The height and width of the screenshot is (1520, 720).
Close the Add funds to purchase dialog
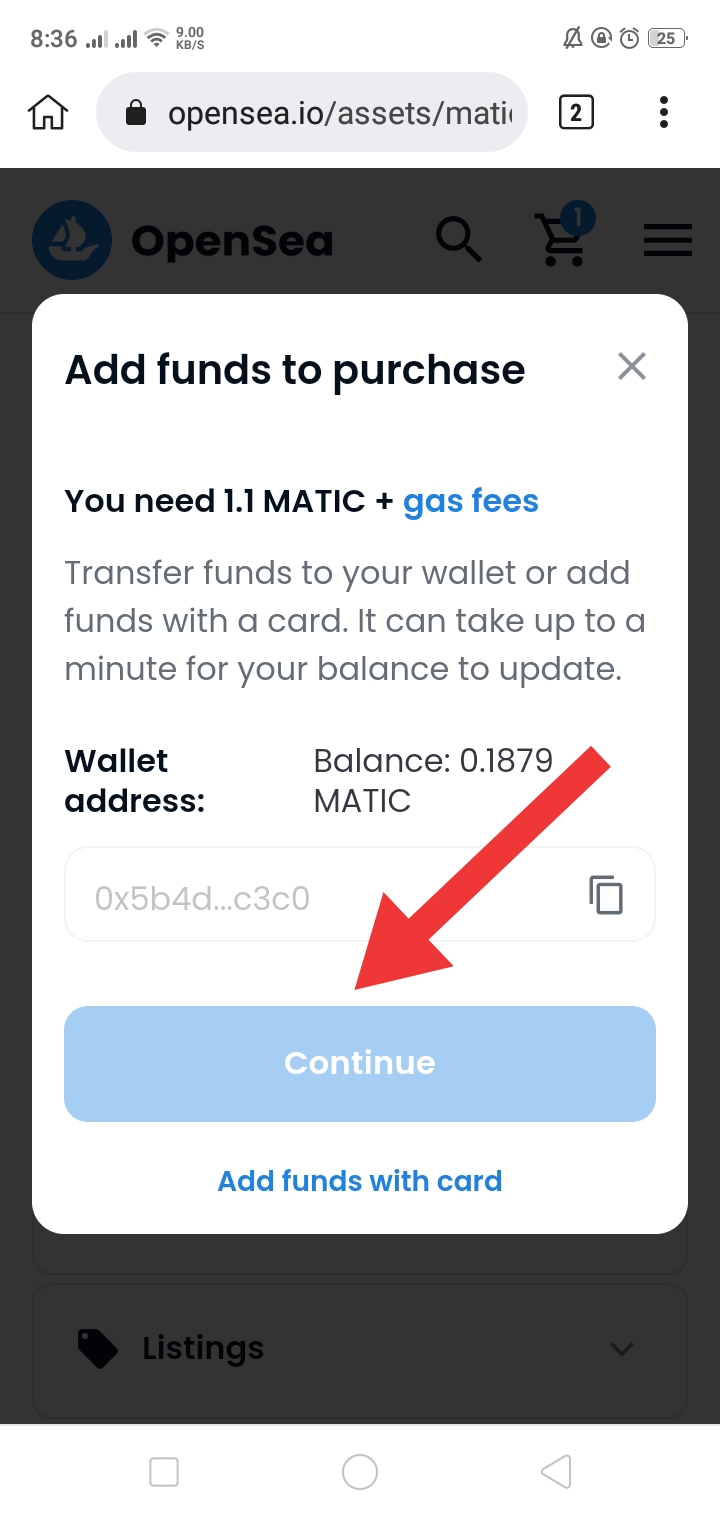coord(631,367)
